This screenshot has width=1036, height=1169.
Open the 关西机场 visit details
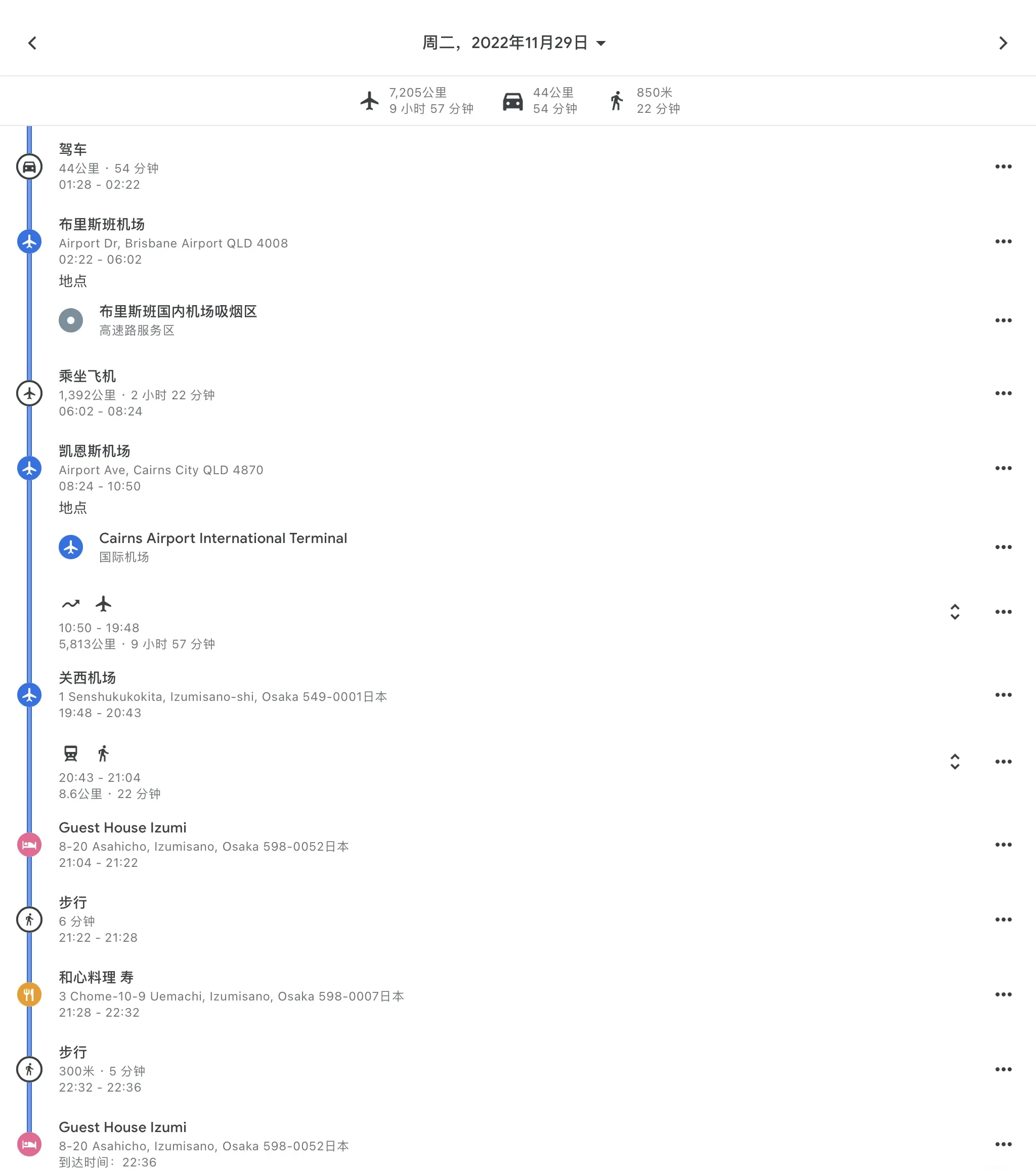coord(223,695)
